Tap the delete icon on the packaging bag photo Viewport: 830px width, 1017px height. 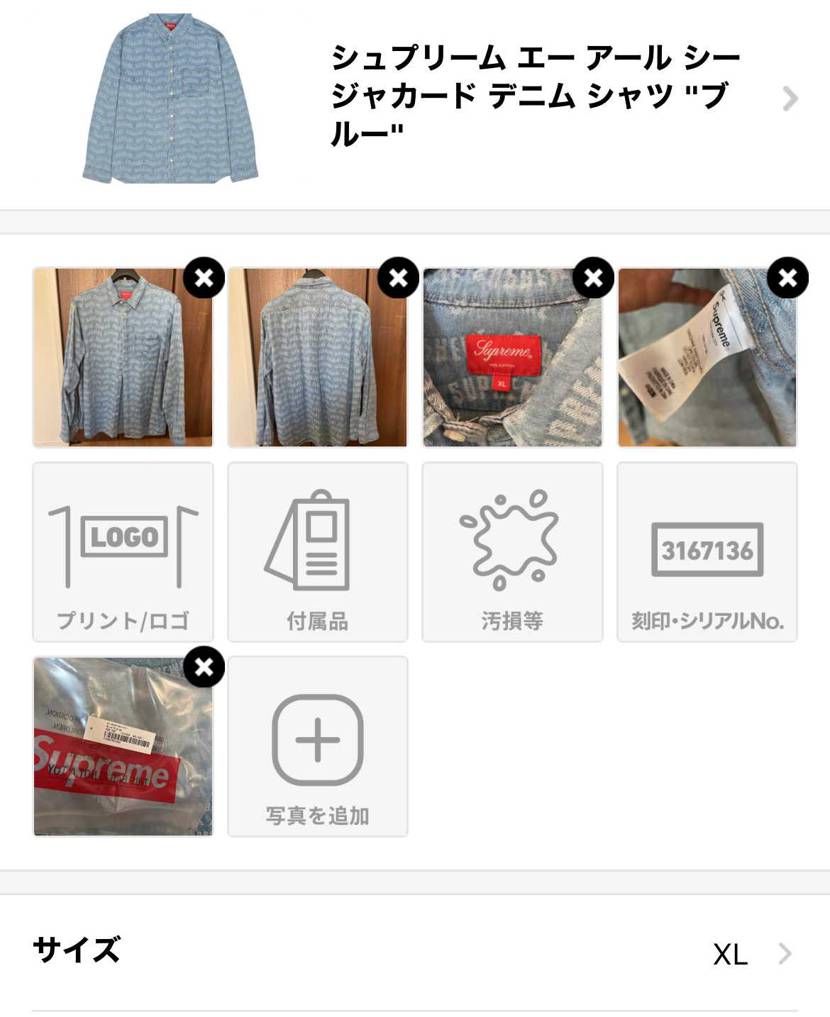click(203, 668)
